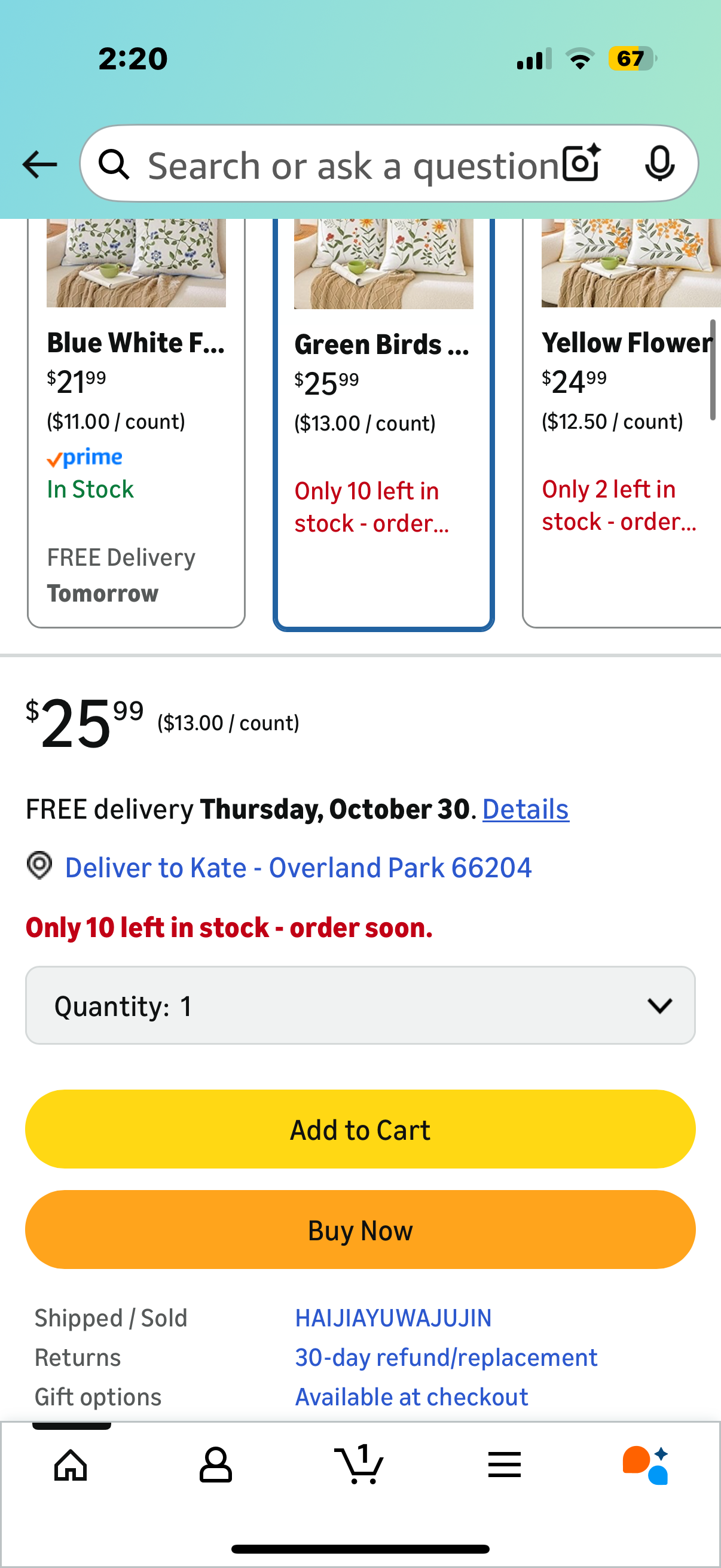
Task: Open gift options Available at checkout
Action: (x=411, y=1397)
